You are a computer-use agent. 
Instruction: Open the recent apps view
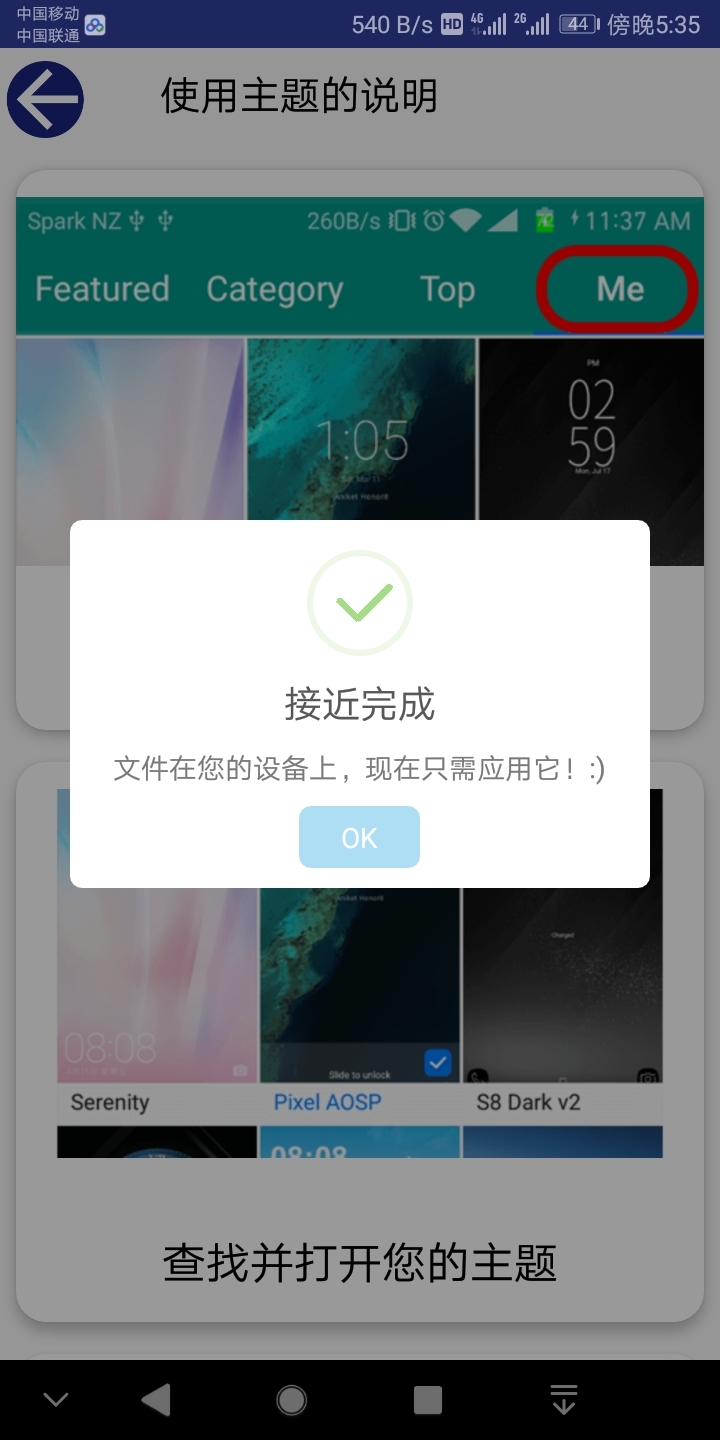pyautogui.click(x=428, y=1400)
